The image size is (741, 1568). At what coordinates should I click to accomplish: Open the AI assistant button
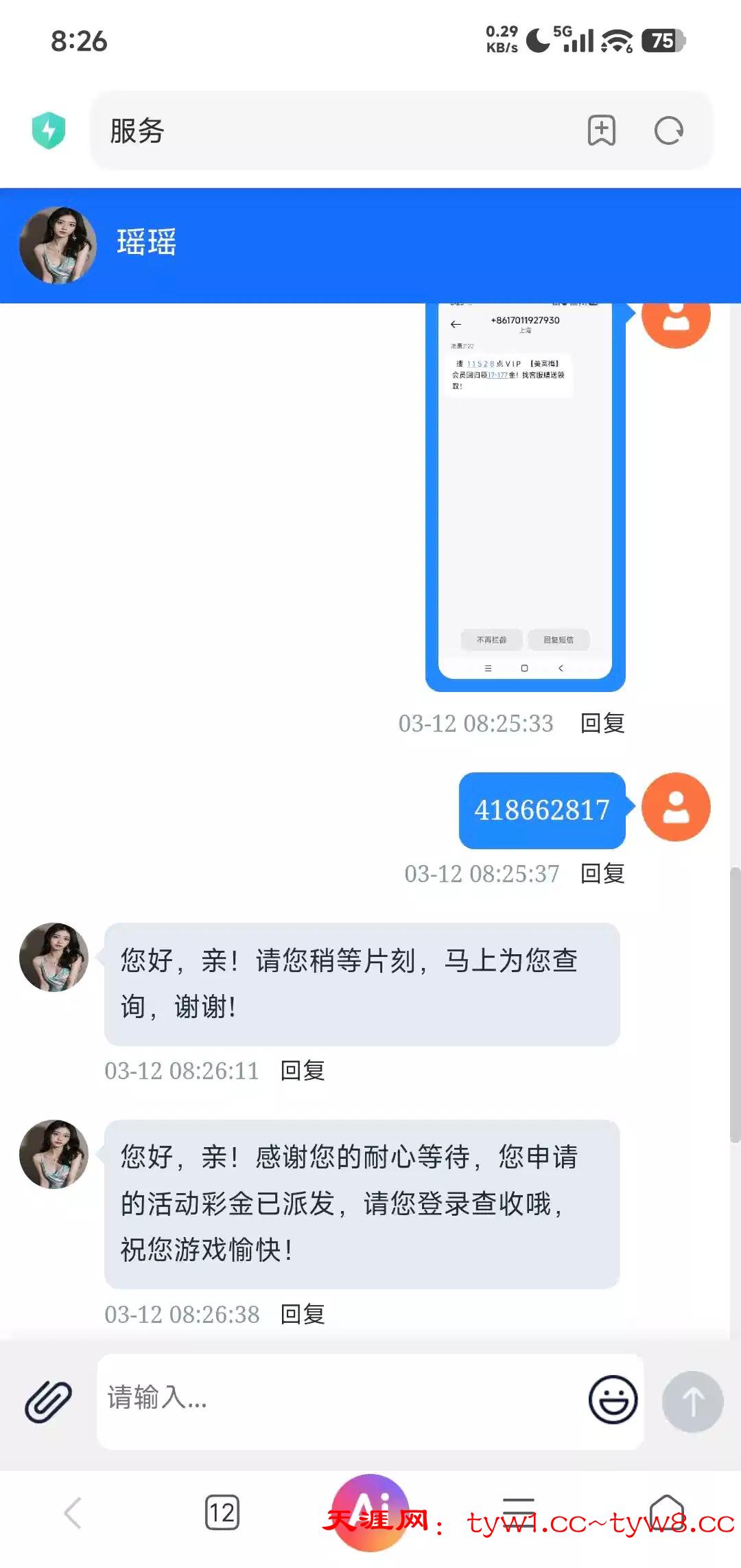pos(370,1513)
